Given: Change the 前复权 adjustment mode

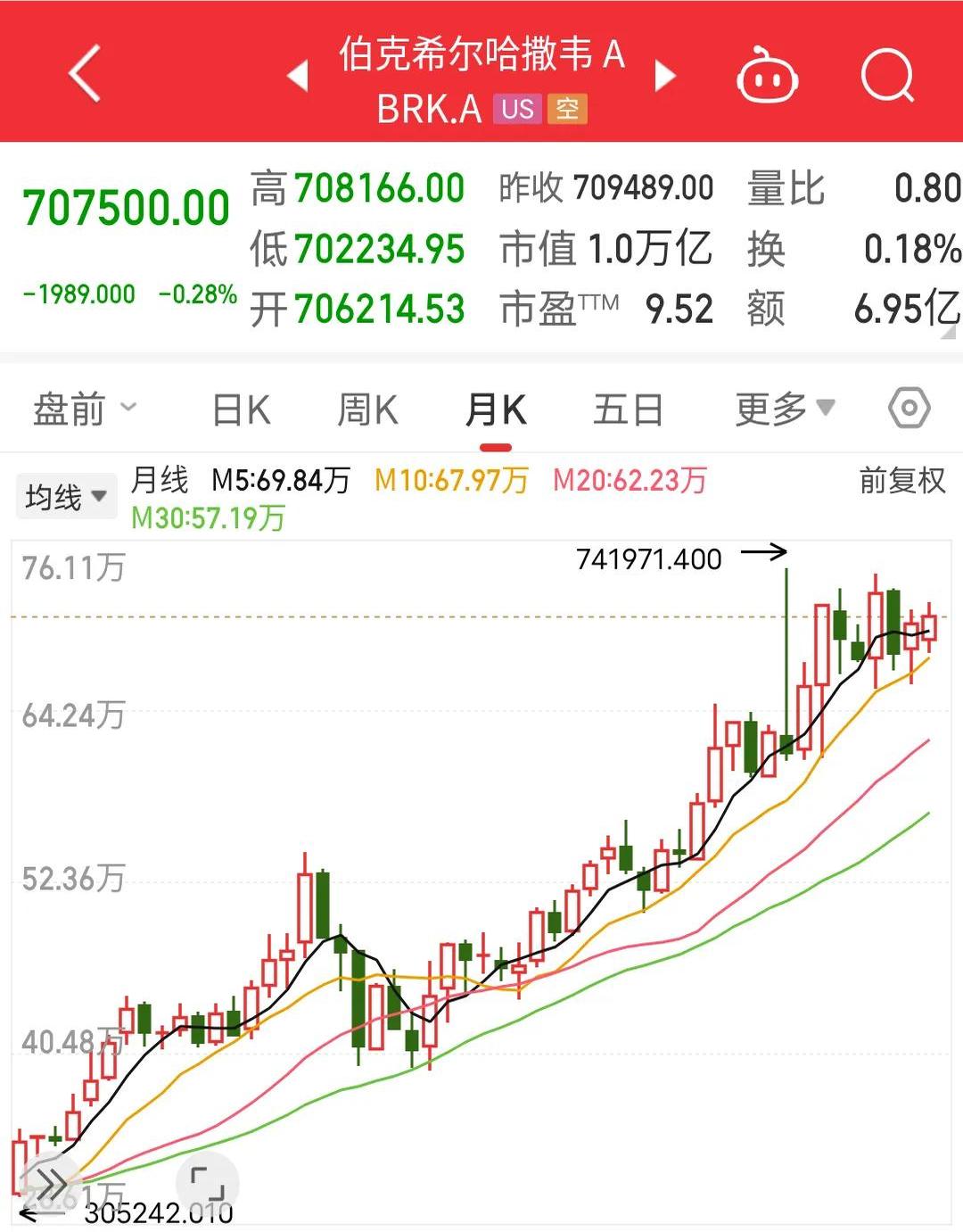Looking at the screenshot, I should 901,481.
